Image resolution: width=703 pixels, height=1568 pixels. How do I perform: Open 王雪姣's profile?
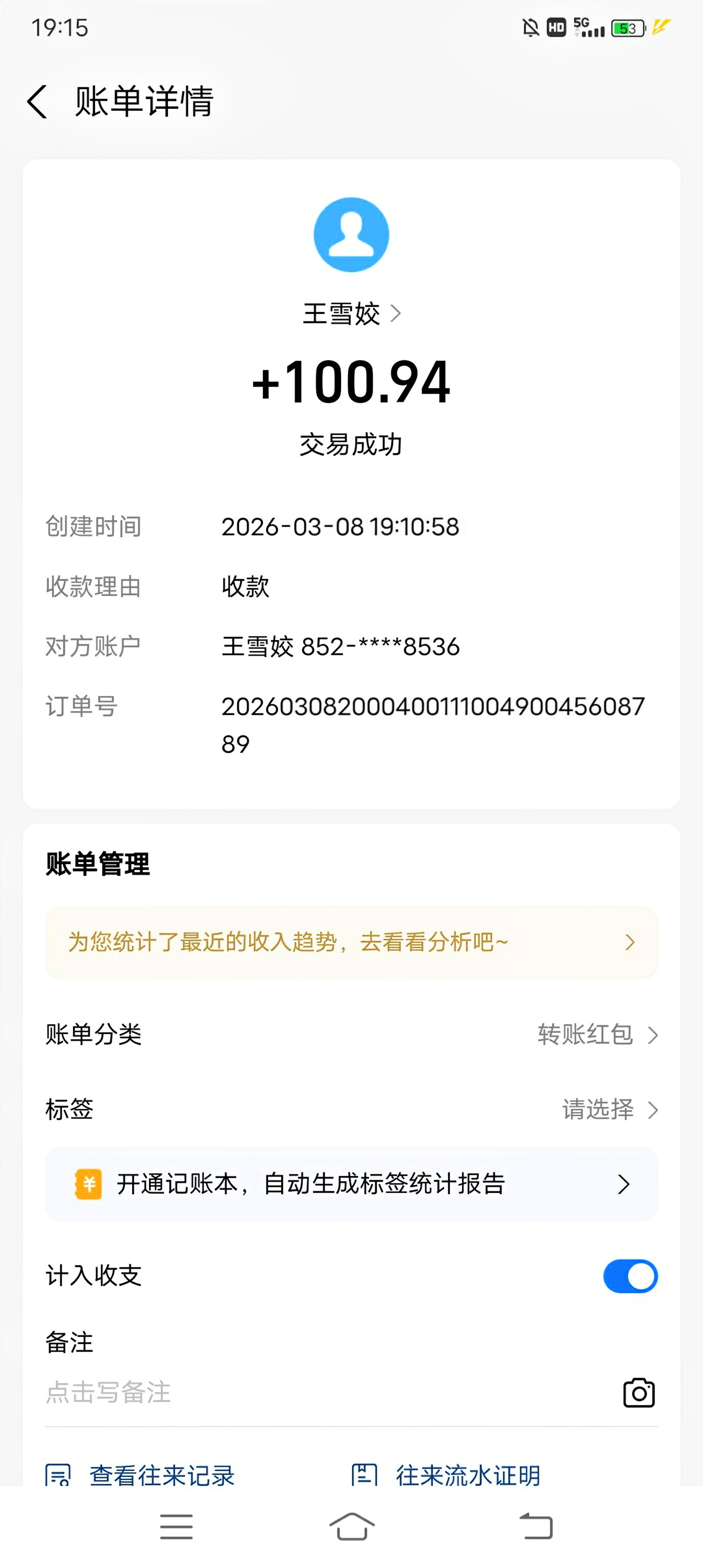click(351, 313)
